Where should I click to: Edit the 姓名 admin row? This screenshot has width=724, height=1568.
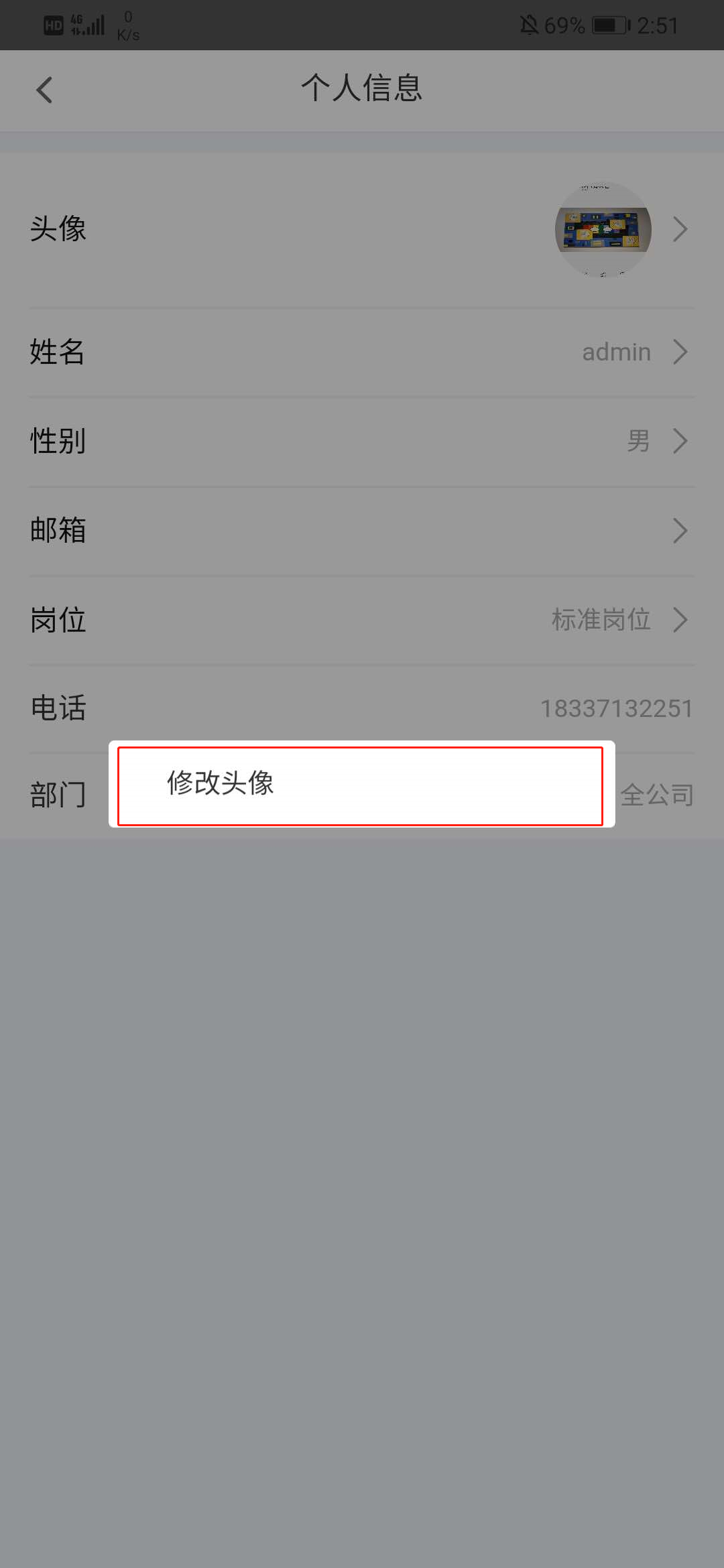pyautogui.click(x=362, y=352)
